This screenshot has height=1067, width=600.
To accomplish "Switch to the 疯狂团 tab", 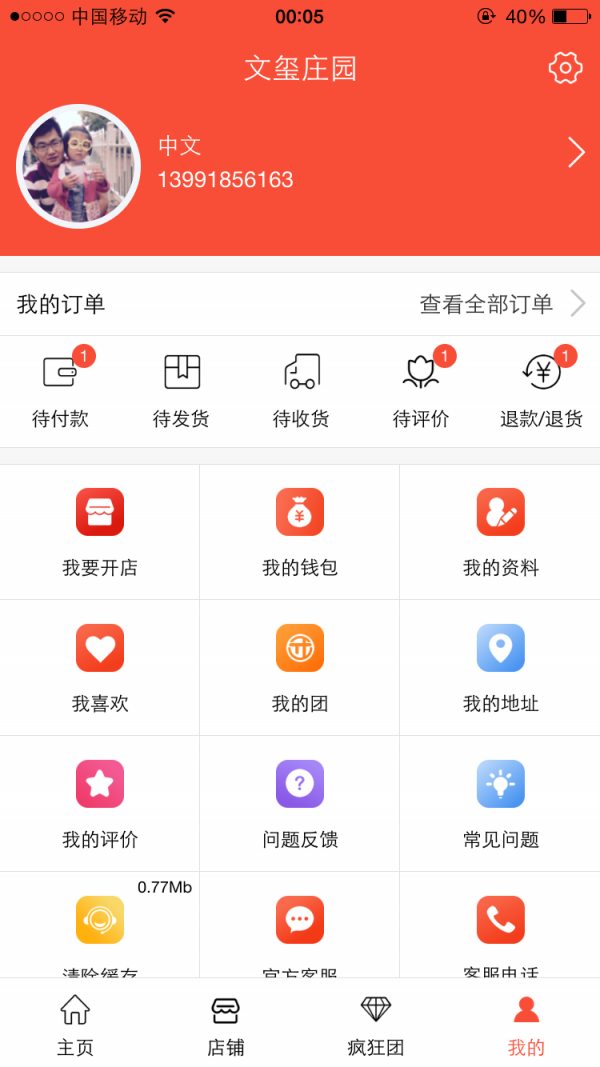I will 375,1024.
